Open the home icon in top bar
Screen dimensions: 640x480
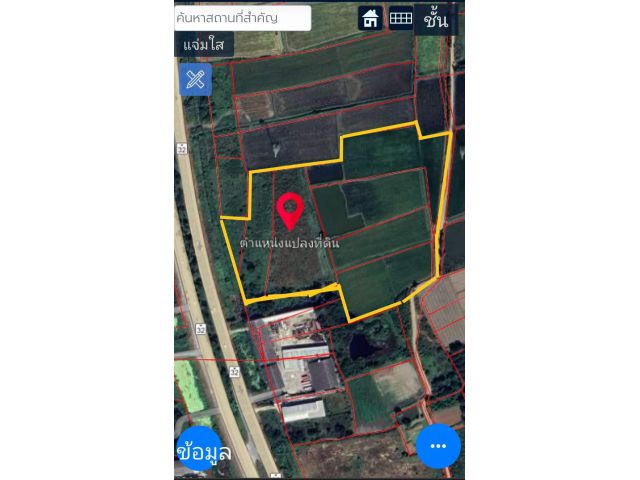coord(371,18)
